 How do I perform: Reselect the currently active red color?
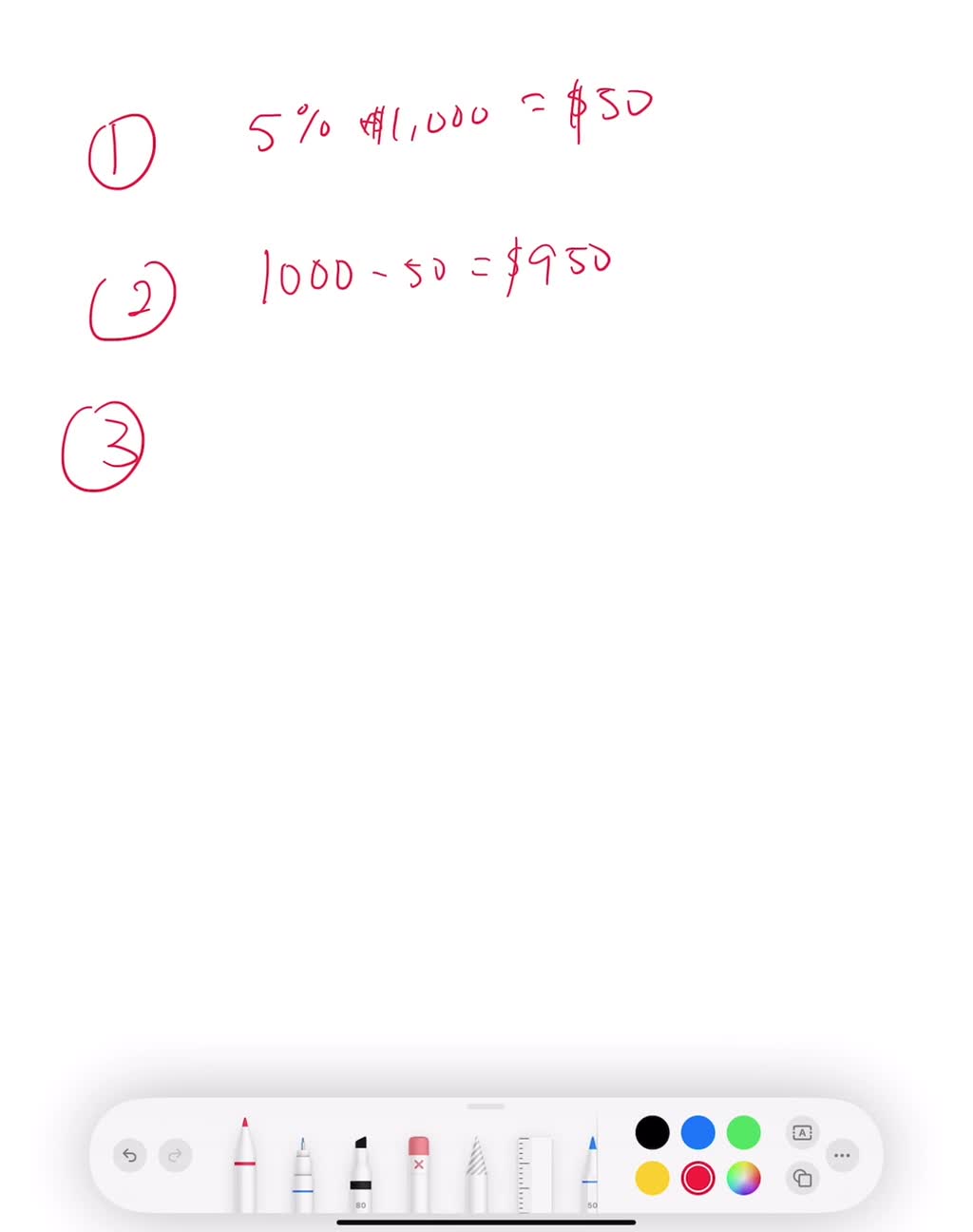698,1177
